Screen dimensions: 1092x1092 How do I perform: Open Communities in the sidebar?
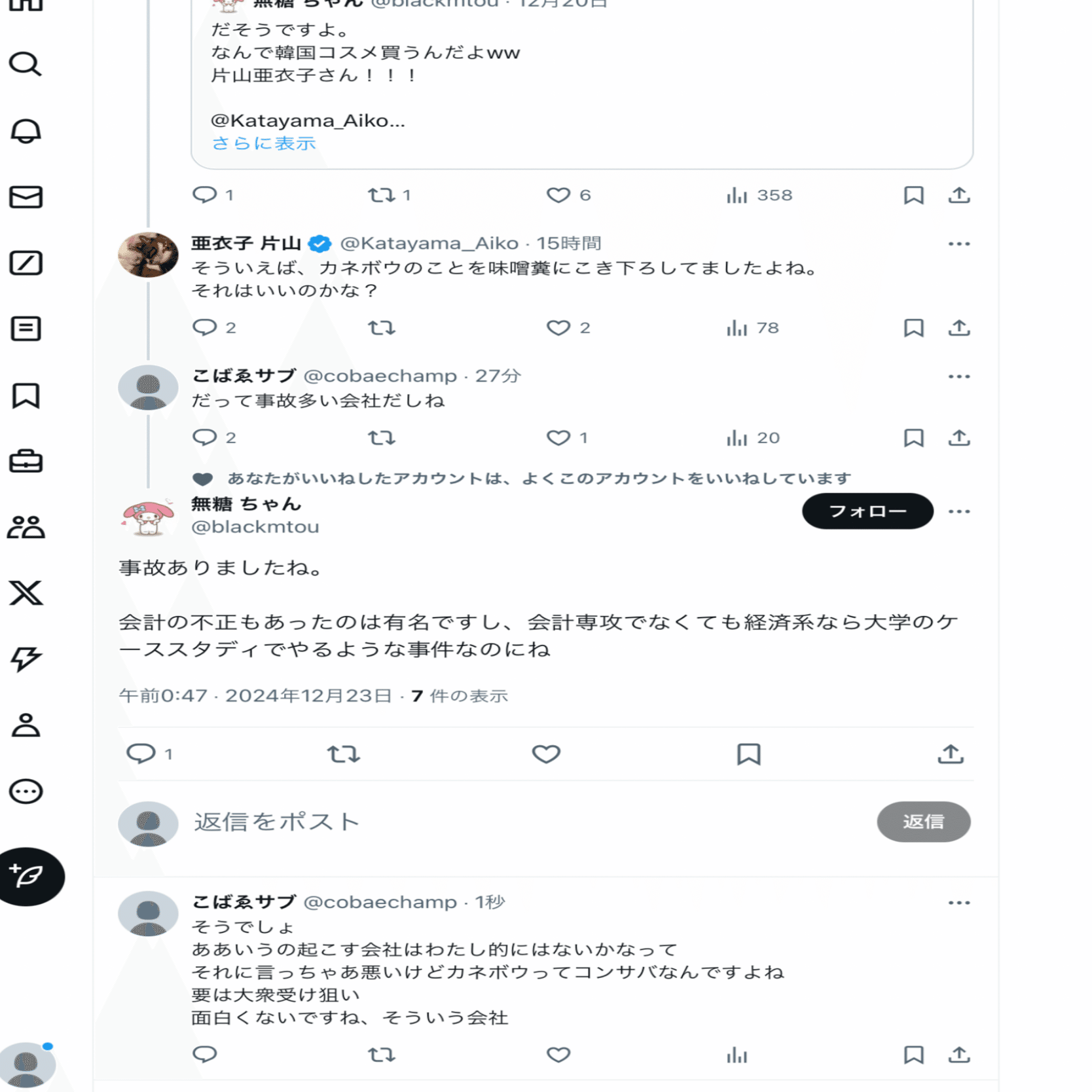[x=26, y=527]
